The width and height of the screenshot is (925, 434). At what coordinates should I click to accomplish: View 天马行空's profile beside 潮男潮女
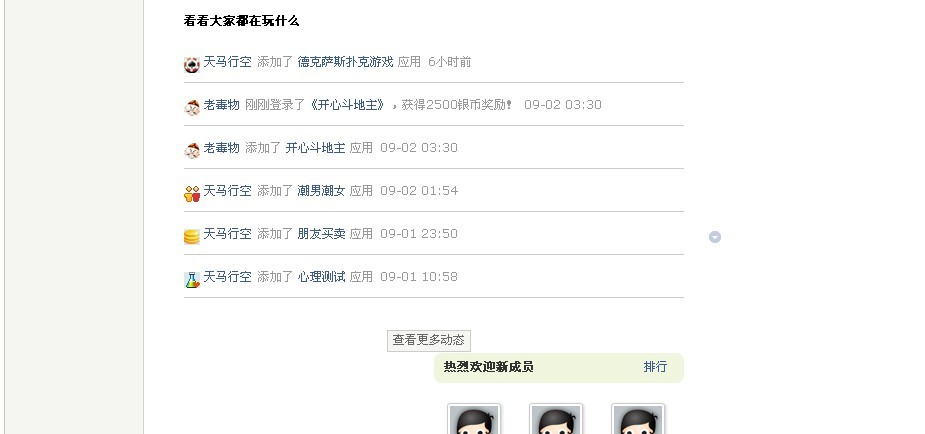click(x=227, y=191)
